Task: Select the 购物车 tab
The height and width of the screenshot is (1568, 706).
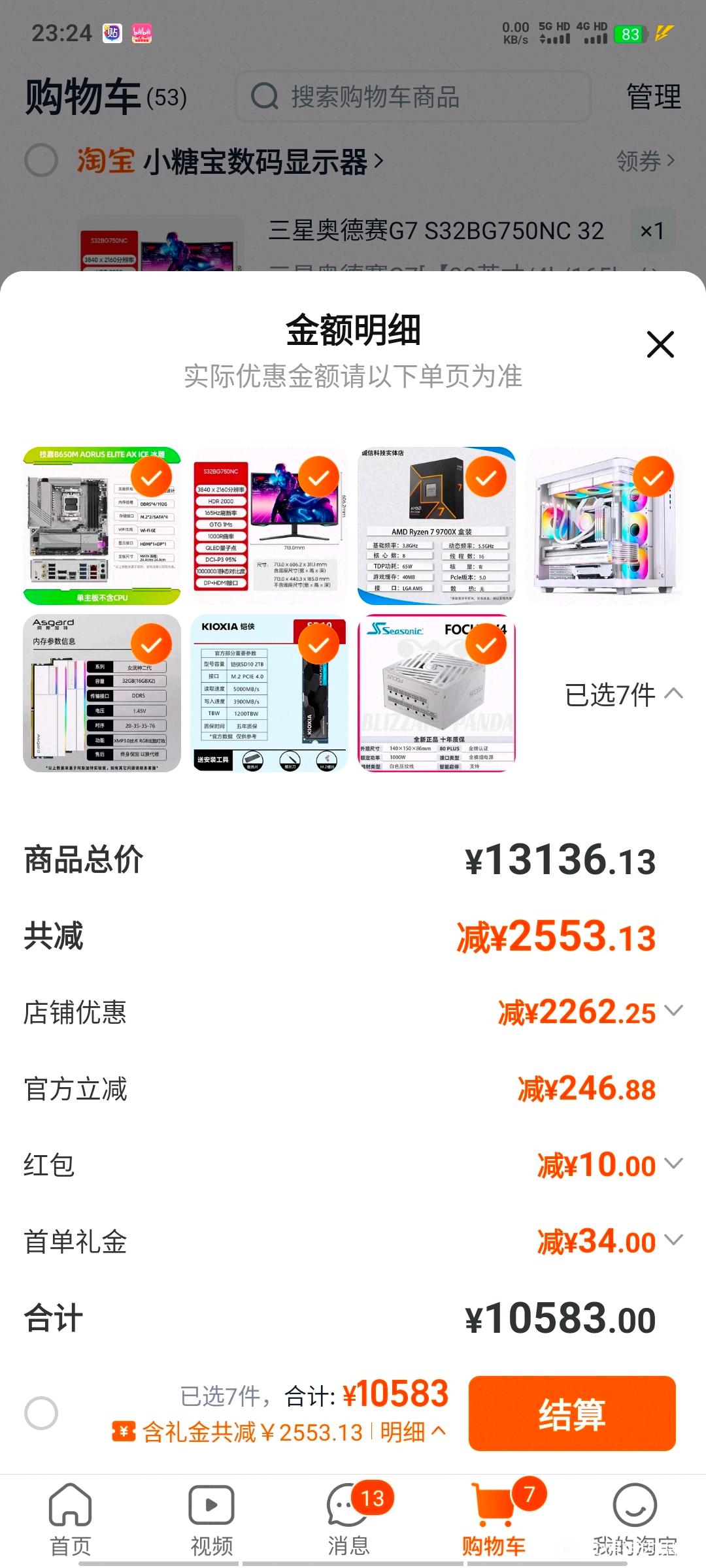Action: pos(494,1518)
